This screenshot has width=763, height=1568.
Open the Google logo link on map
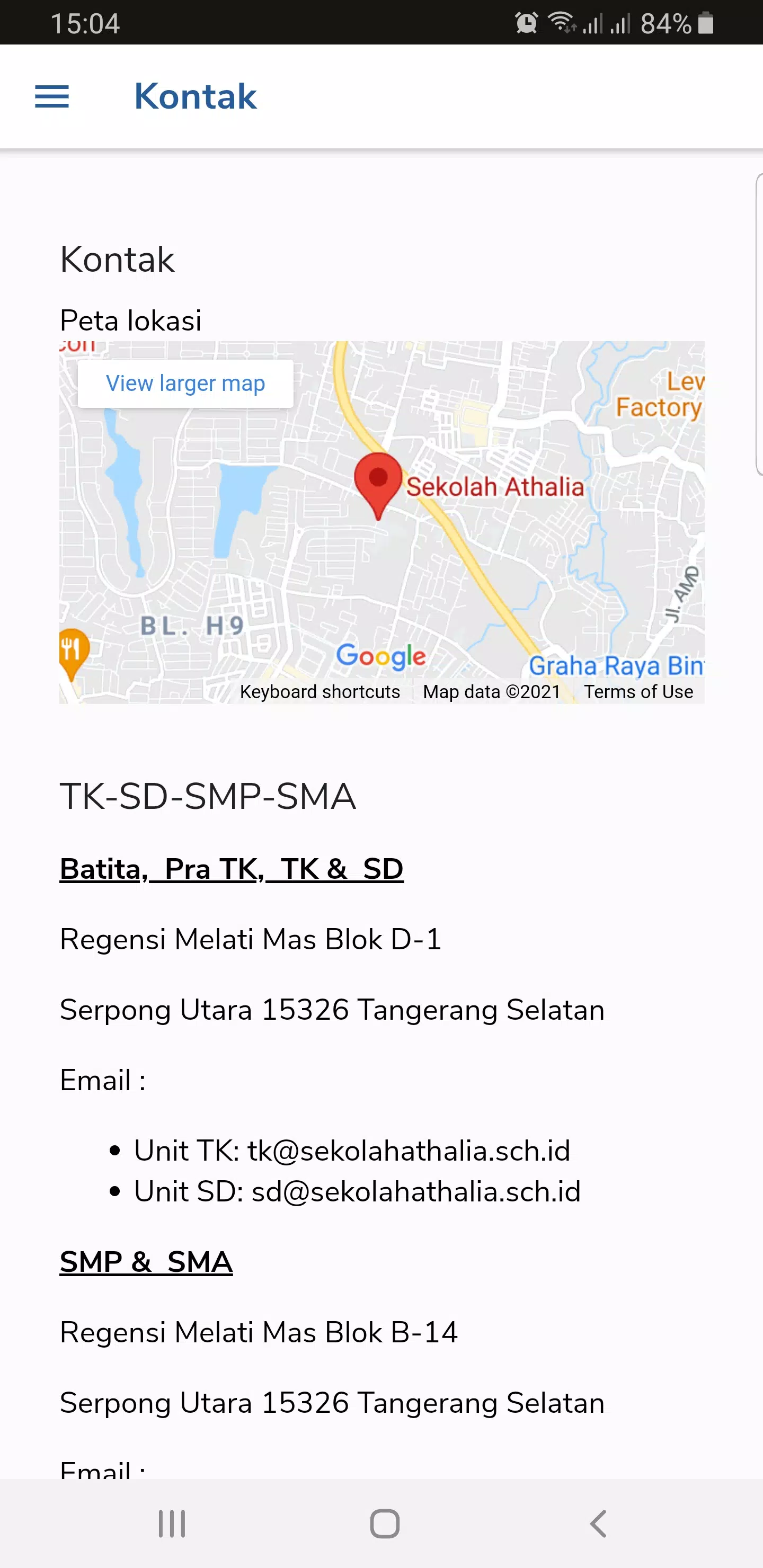pos(381,656)
